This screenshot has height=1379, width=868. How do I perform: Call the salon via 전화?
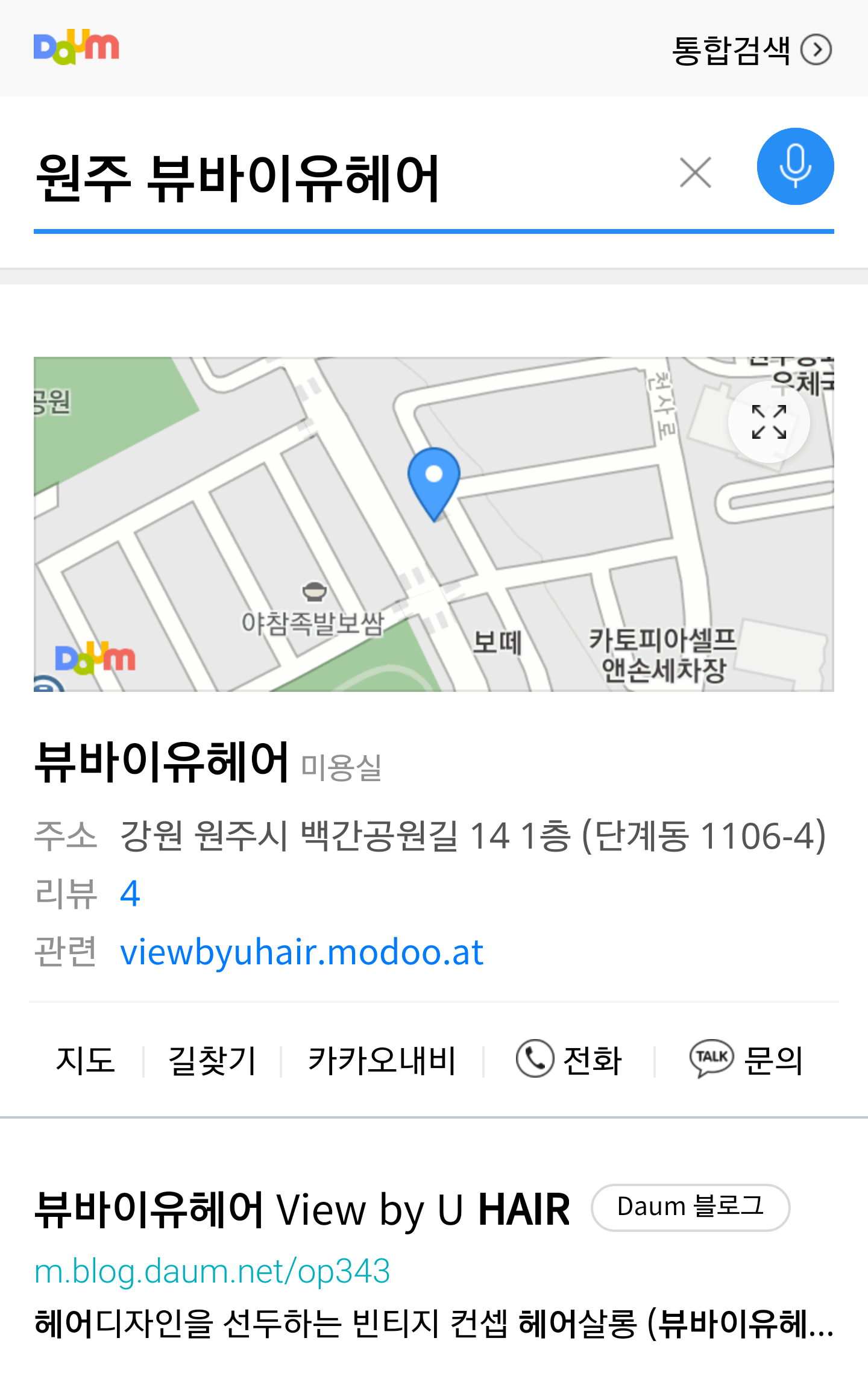569,1060
